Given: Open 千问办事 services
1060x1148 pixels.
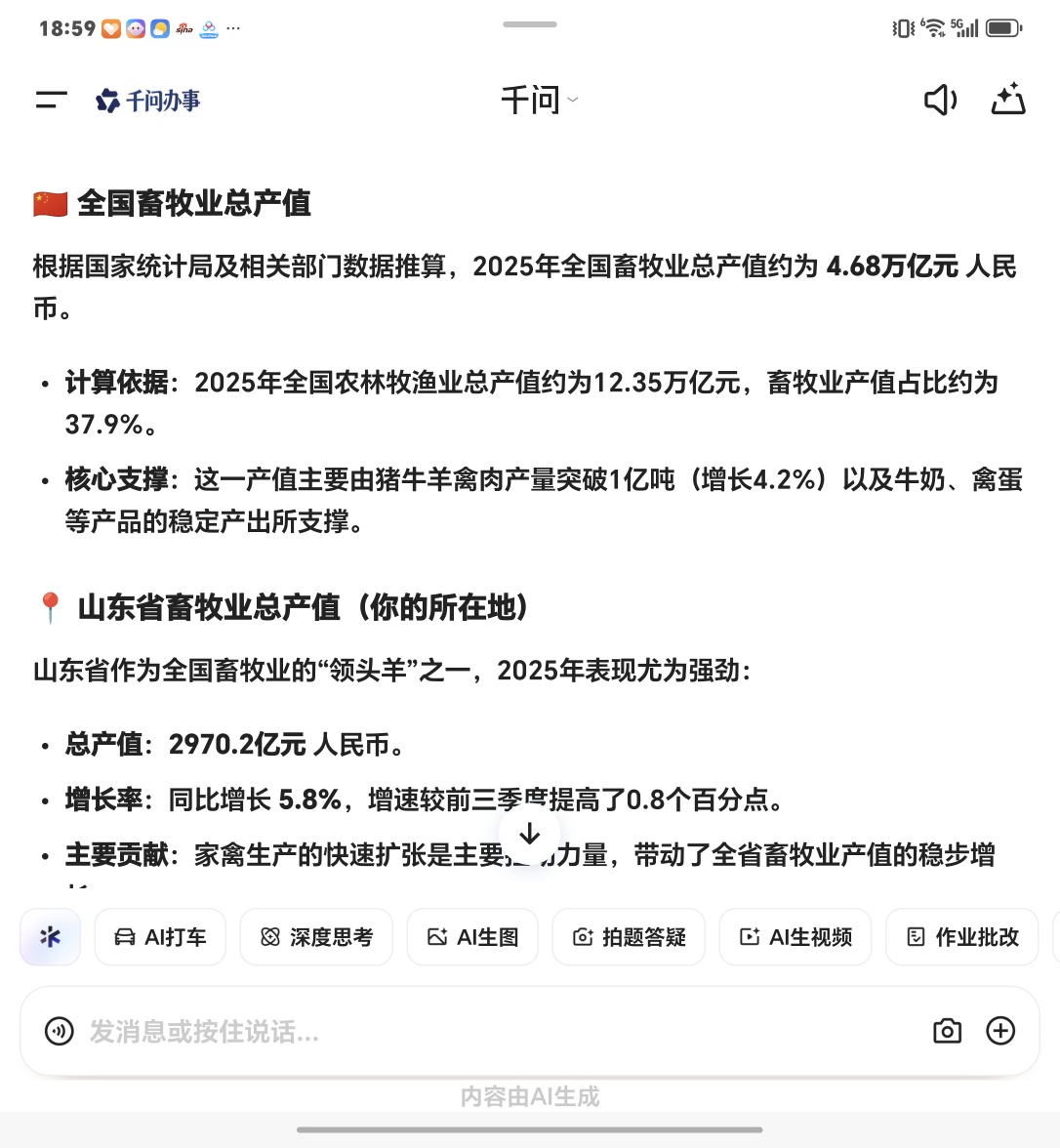Looking at the screenshot, I should (x=148, y=100).
